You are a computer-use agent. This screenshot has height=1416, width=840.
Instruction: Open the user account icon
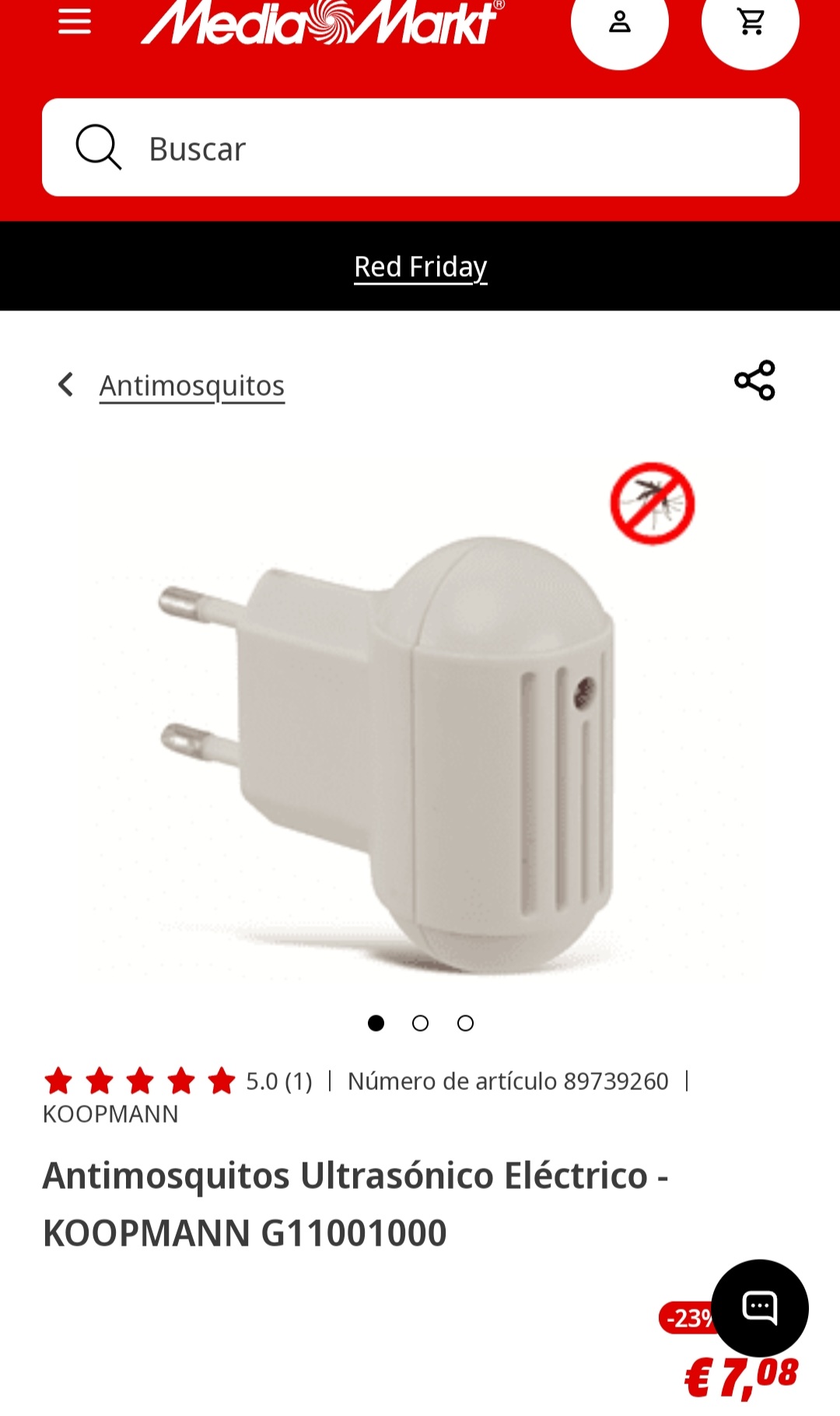[x=619, y=23]
